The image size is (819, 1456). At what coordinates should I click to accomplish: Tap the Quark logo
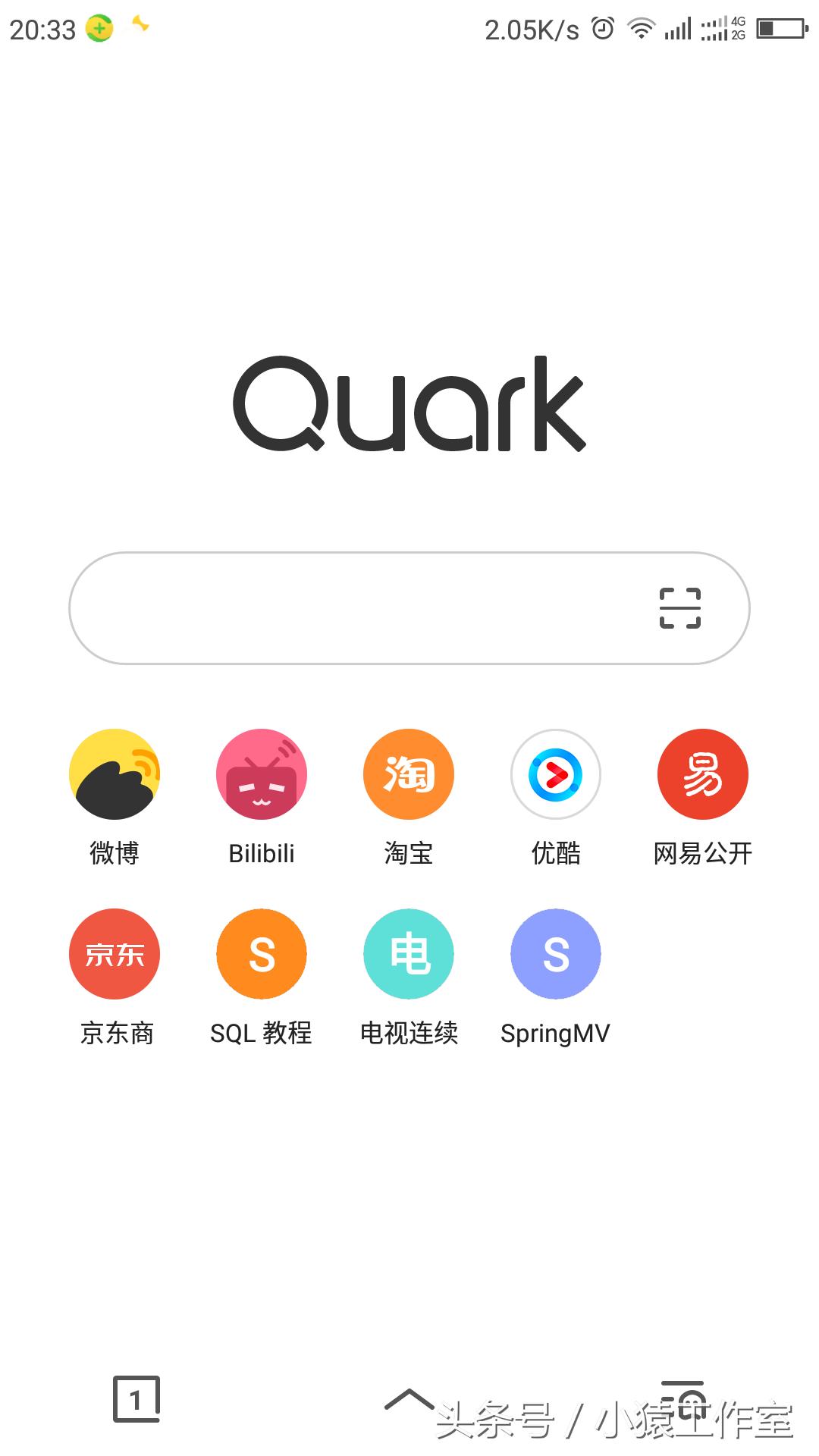(409, 403)
